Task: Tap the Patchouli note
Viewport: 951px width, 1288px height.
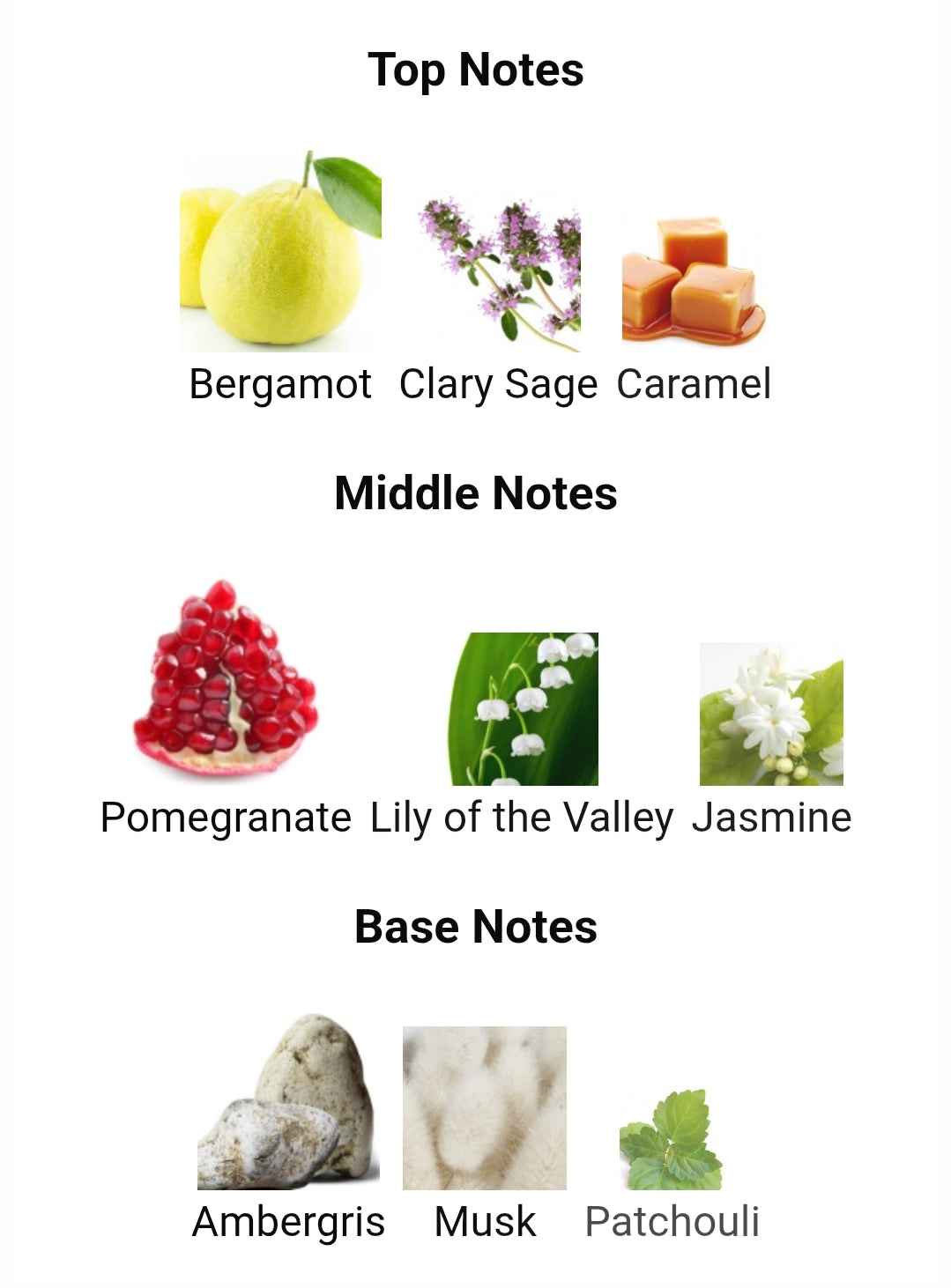Action: click(672, 1143)
